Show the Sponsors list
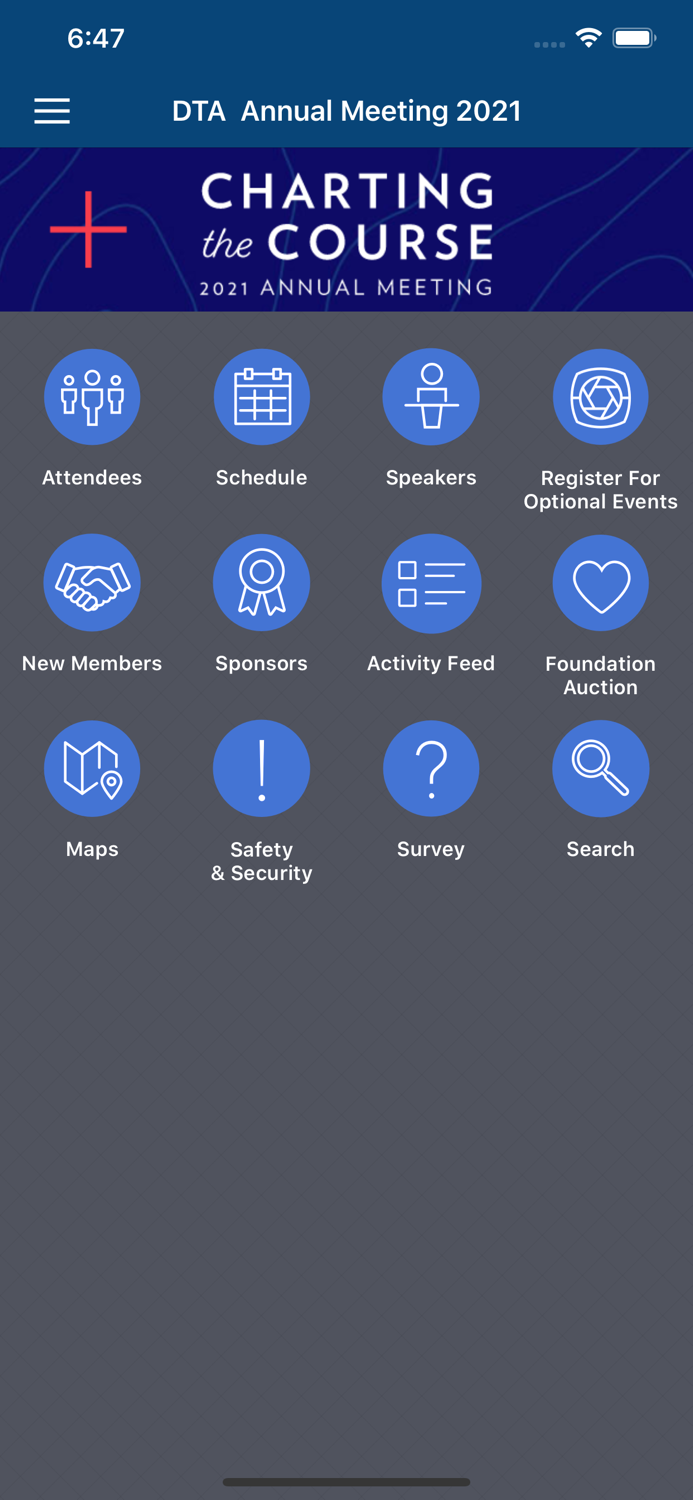The image size is (693, 1500). [261, 584]
